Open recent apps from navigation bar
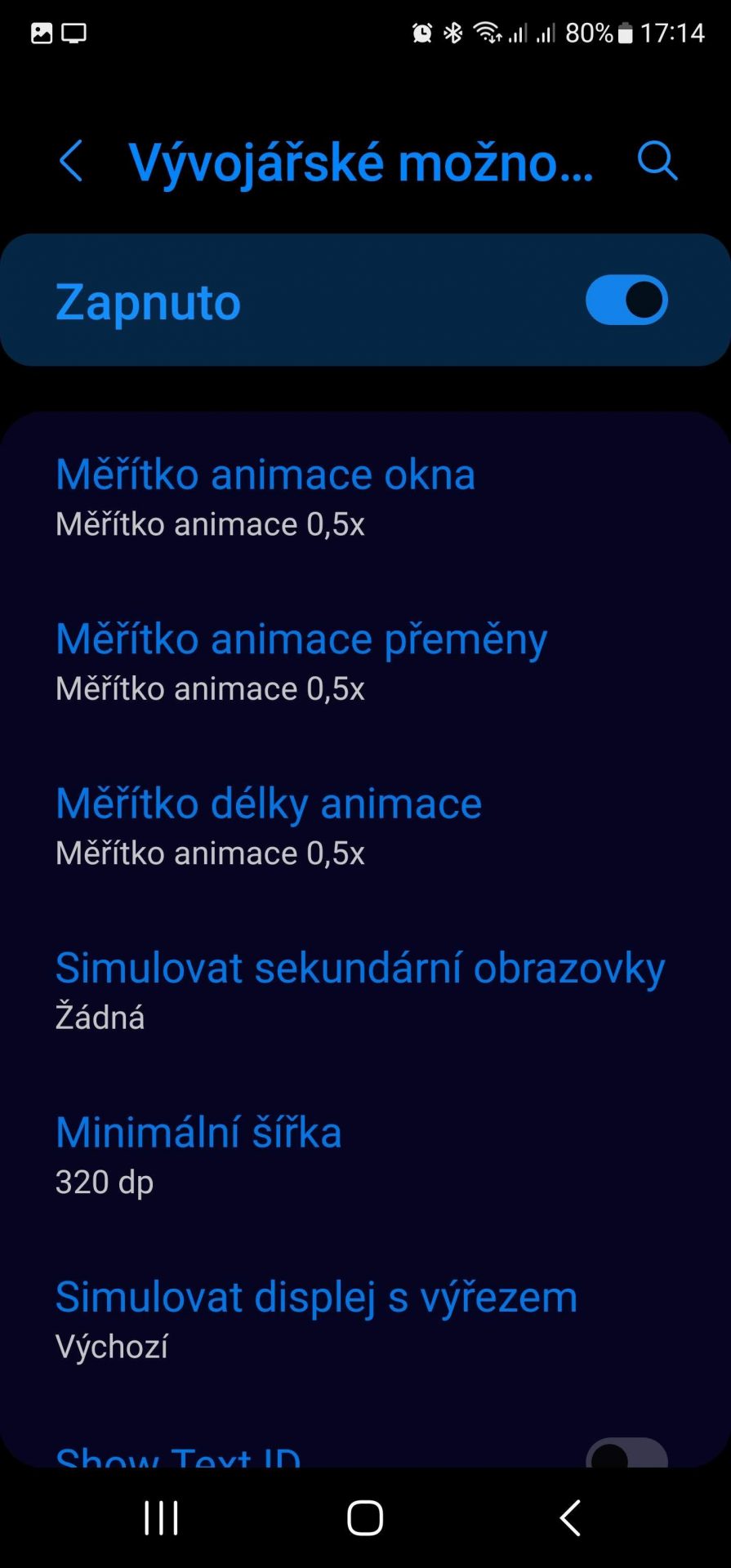This screenshot has height=1568, width=731. [161, 1518]
